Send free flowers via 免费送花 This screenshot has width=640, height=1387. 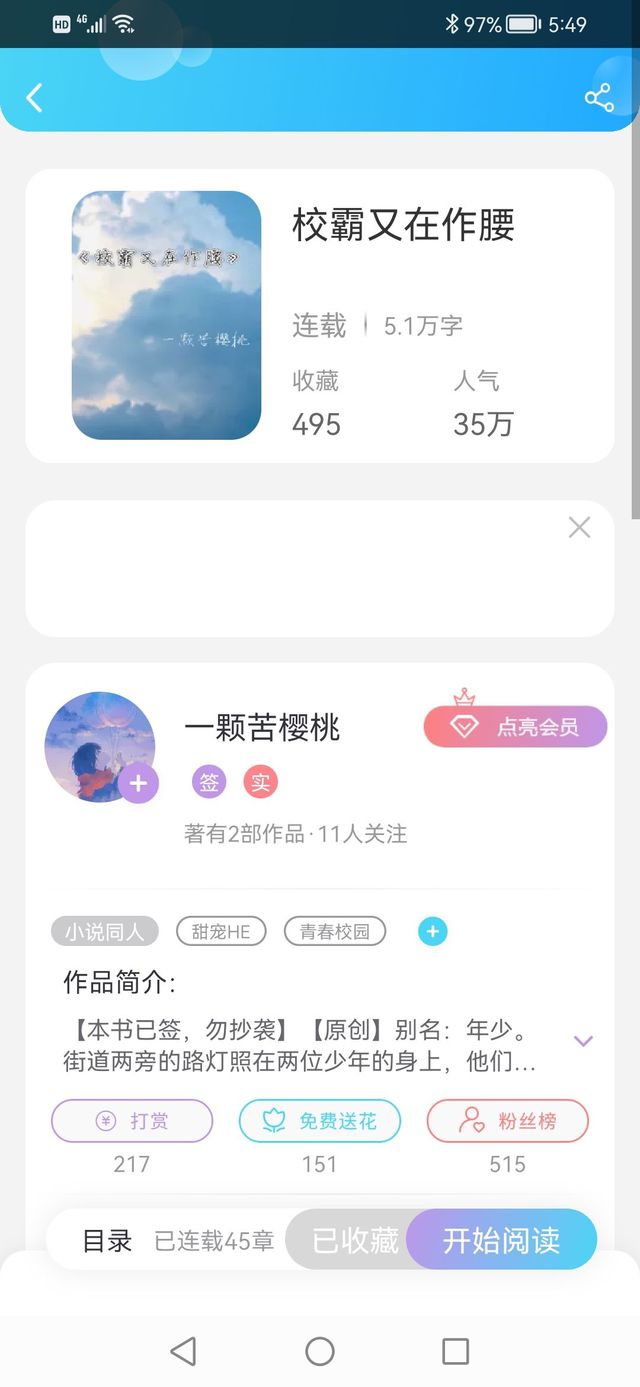click(x=320, y=1121)
